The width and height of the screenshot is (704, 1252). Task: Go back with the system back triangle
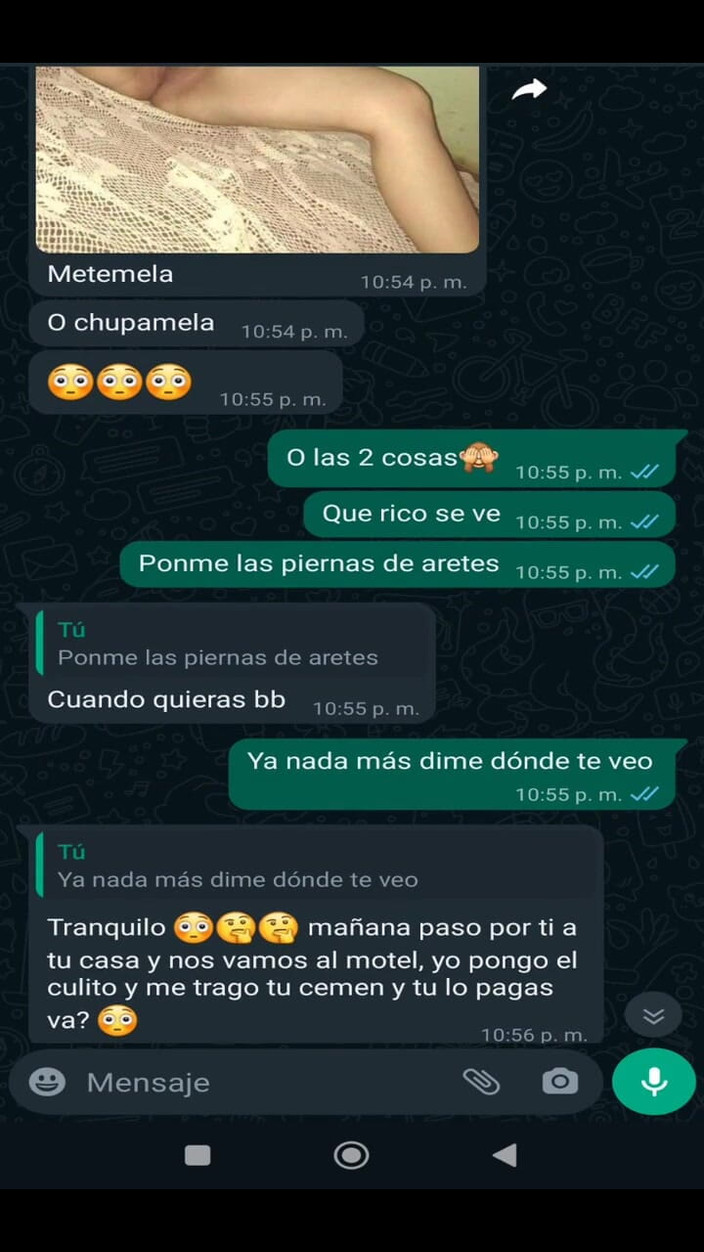[x=505, y=1156]
